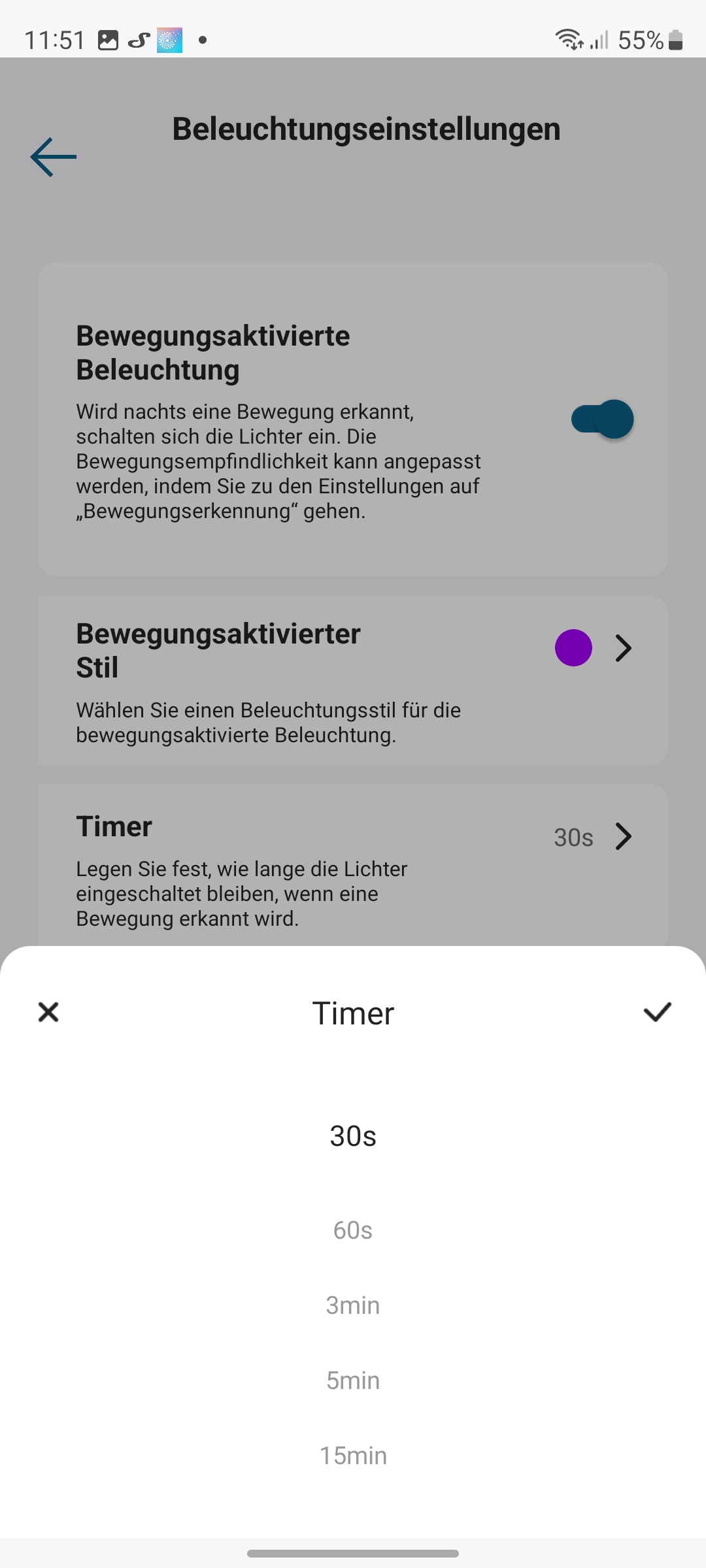Open Bewegungsaktivierter Stil settings
The image size is (706, 1568).
[x=353, y=679]
